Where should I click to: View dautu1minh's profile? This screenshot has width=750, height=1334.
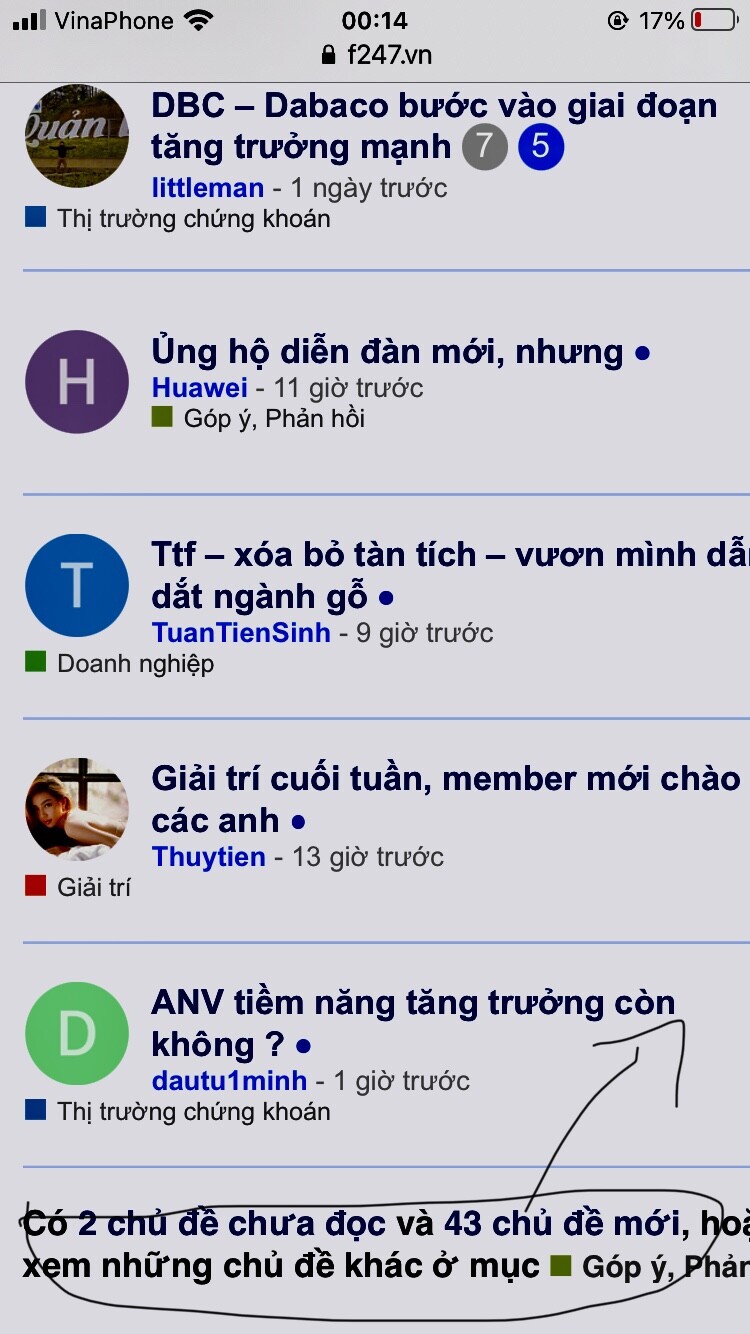coord(229,1081)
